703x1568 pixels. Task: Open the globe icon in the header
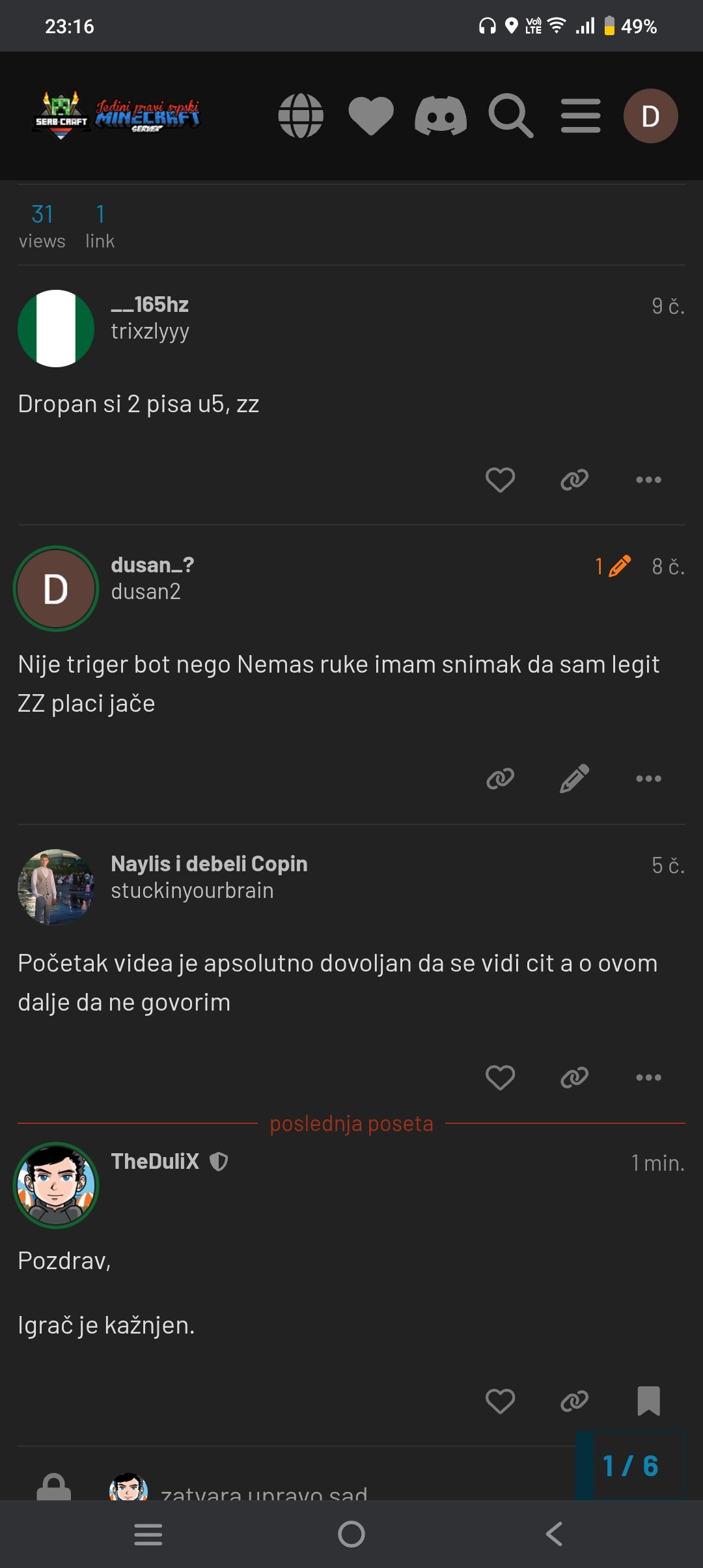pyautogui.click(x=301, y=116)
